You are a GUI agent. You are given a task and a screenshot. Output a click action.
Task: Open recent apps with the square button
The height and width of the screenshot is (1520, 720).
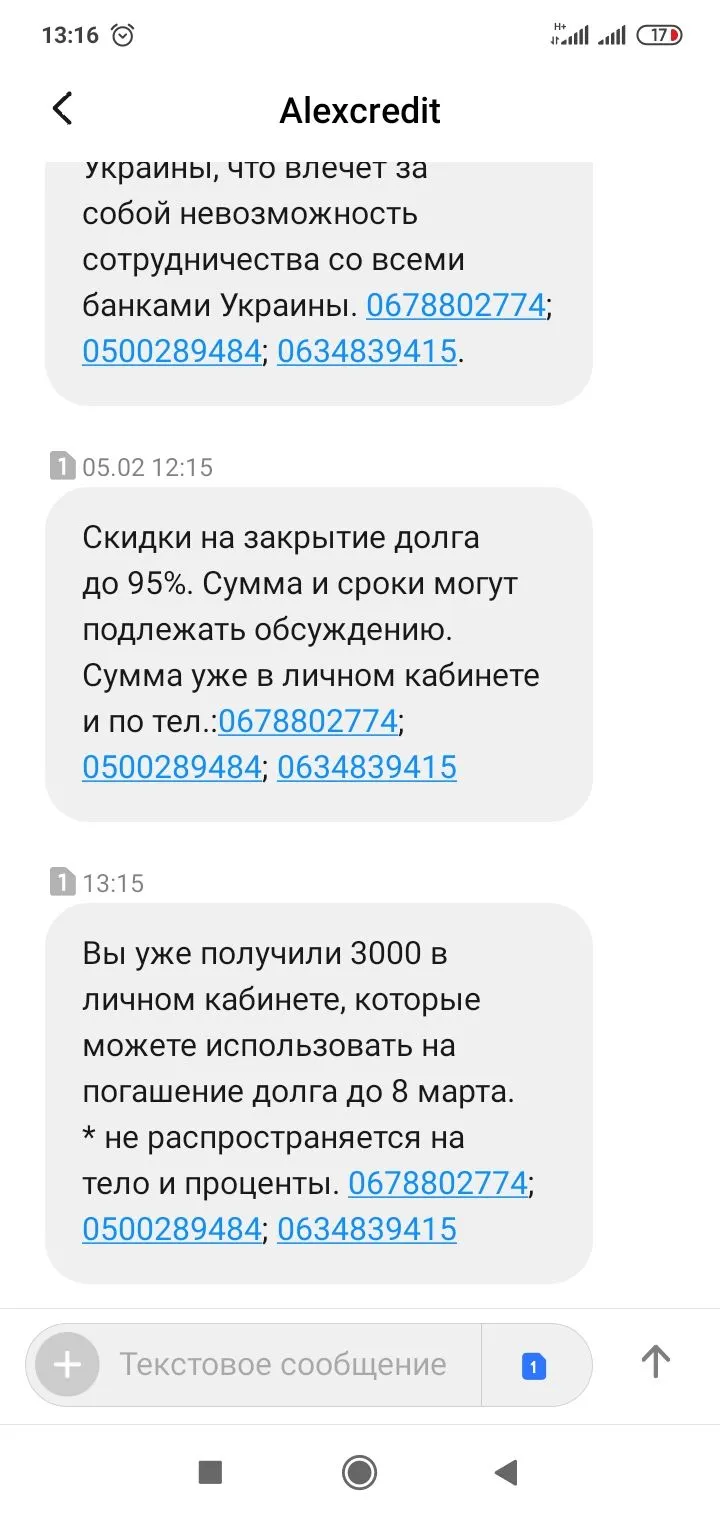[210, 1472]
